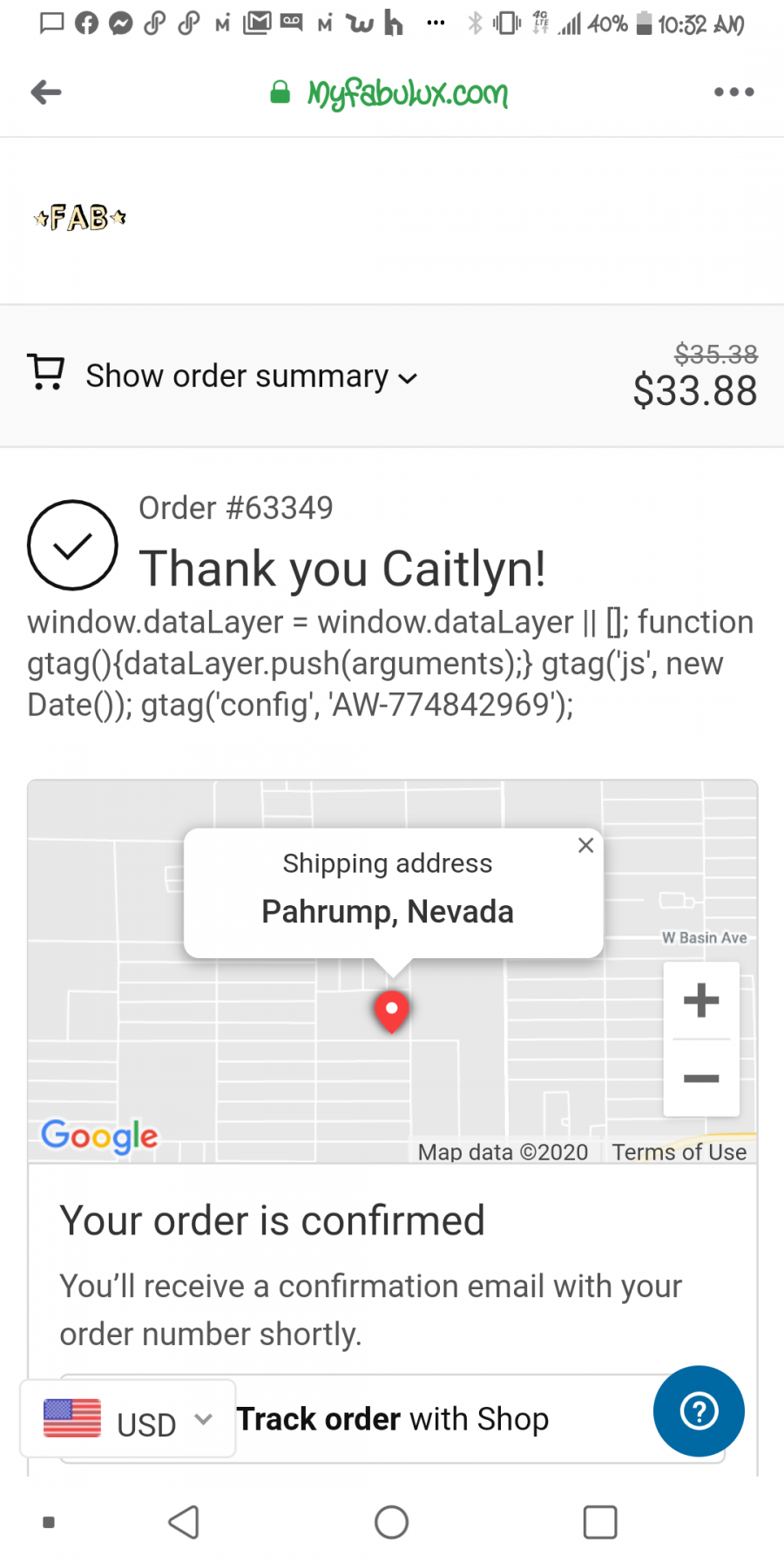
Task: Open the browser overflow menu
Action: point(733,91)
